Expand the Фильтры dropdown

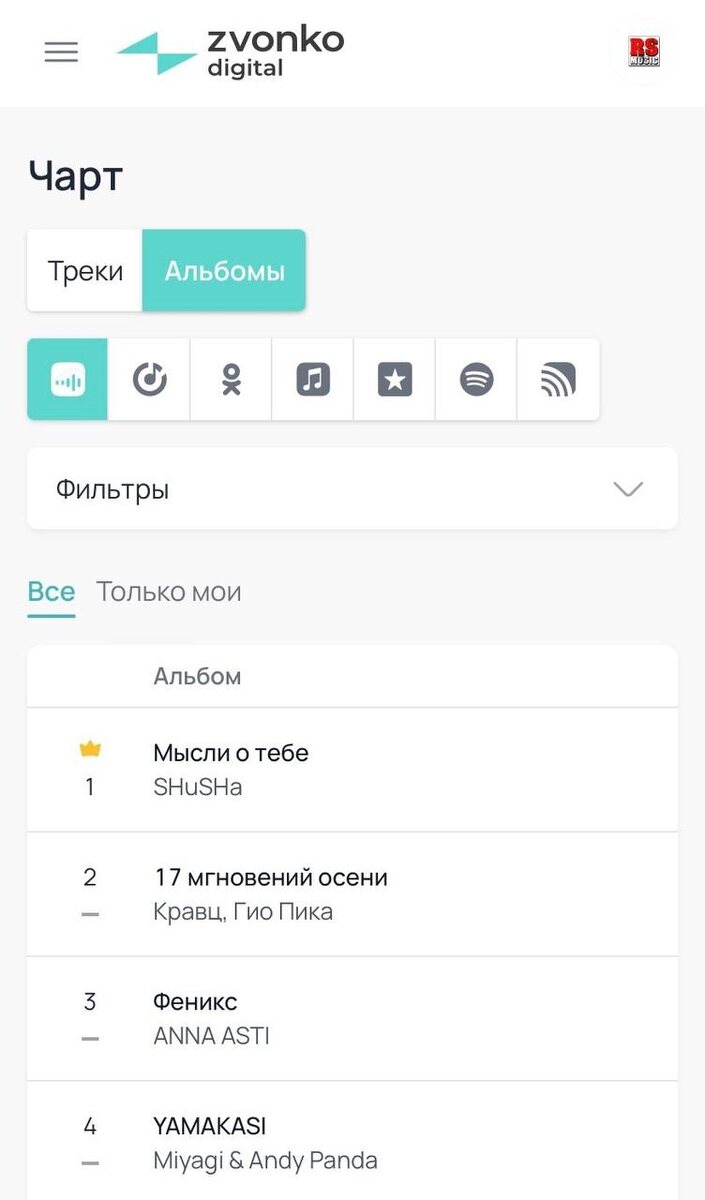352,489
